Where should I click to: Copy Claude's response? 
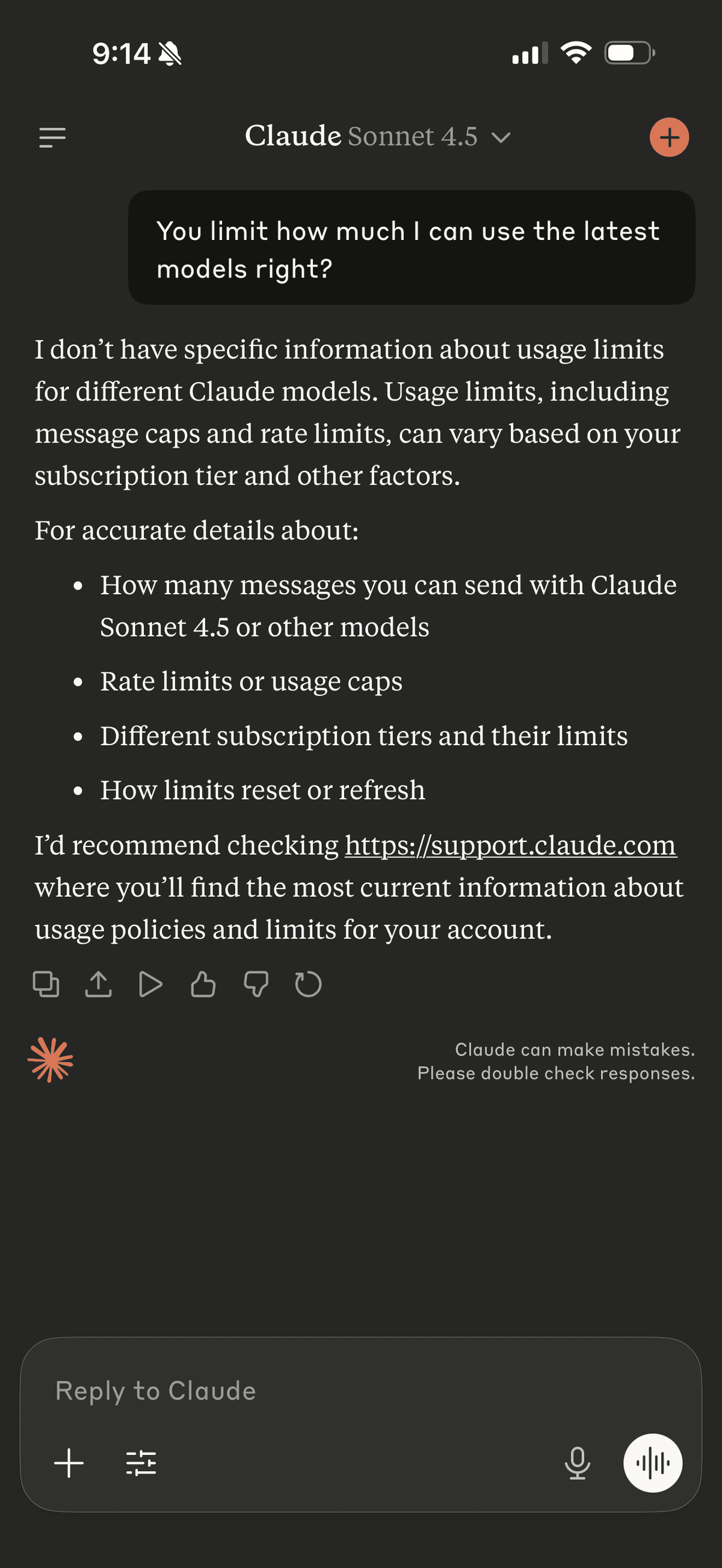click(x=46, y=984)
